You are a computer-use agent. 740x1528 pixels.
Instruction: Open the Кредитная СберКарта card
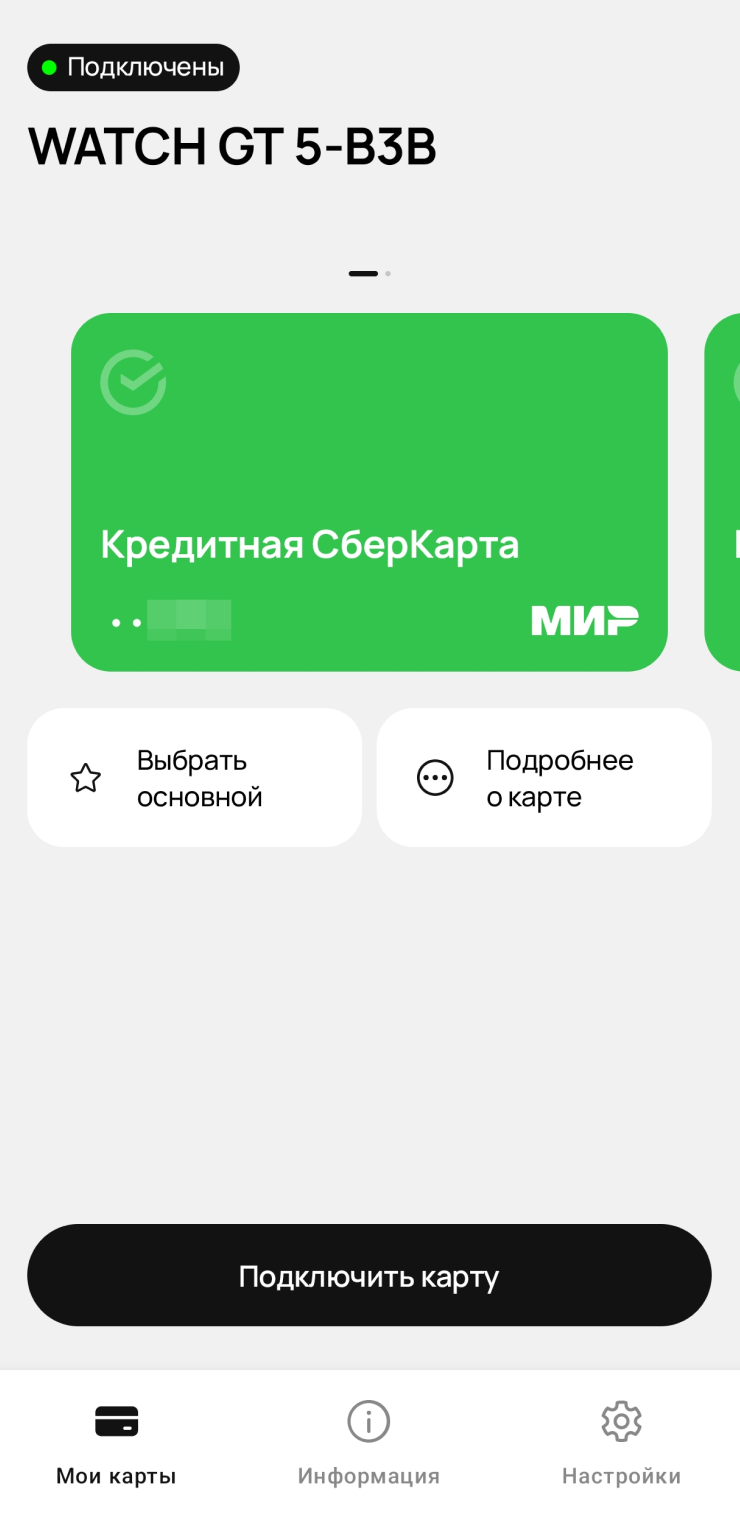(368, 491)
